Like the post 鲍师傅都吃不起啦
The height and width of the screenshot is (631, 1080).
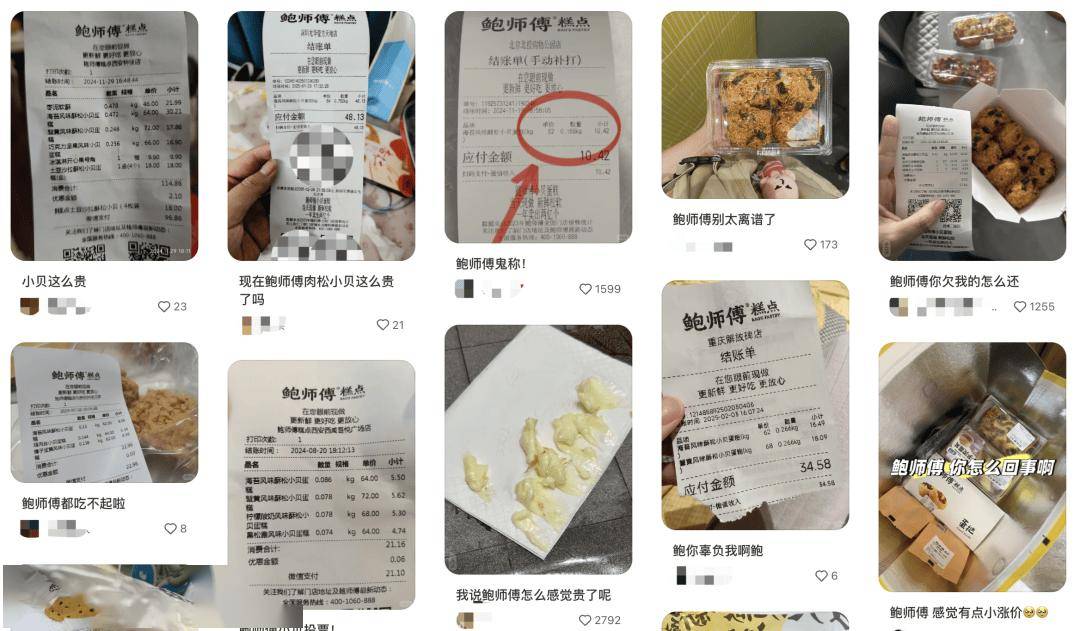(170, 528)
